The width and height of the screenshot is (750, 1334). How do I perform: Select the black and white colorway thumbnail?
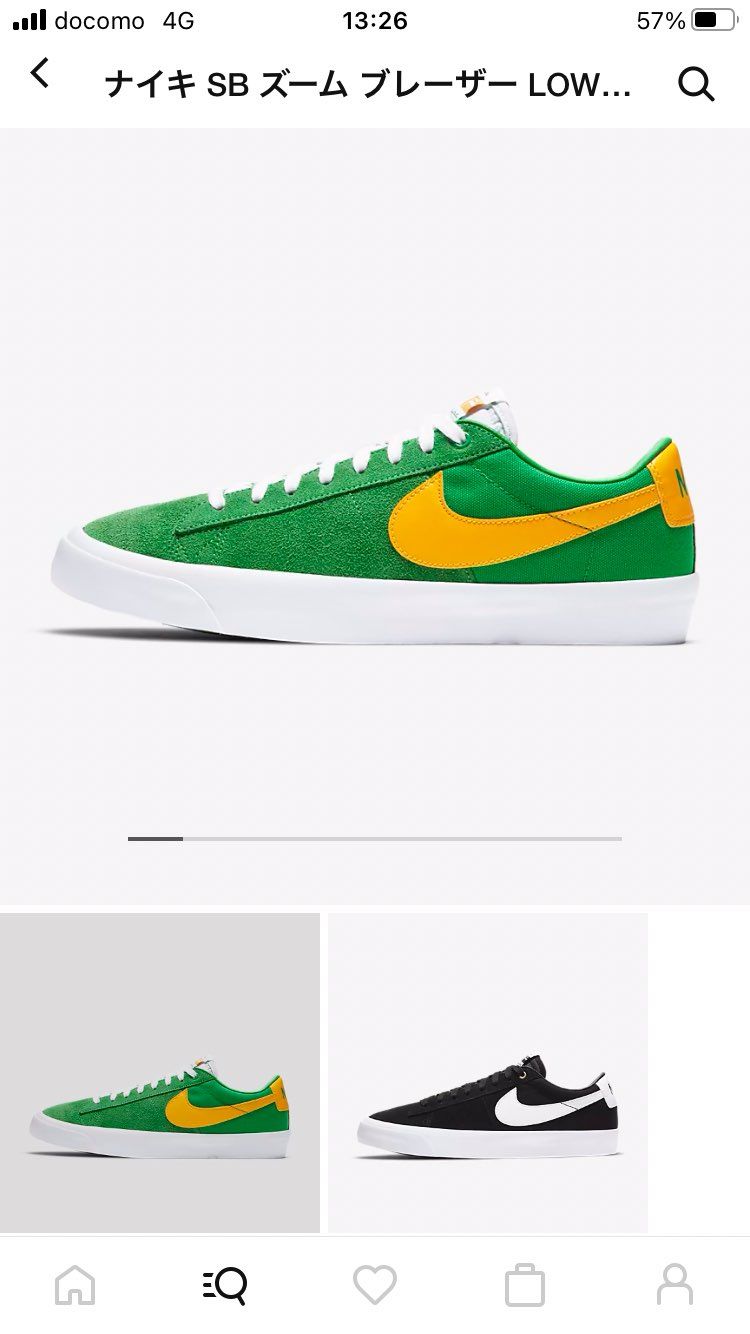click(488, 1072)
